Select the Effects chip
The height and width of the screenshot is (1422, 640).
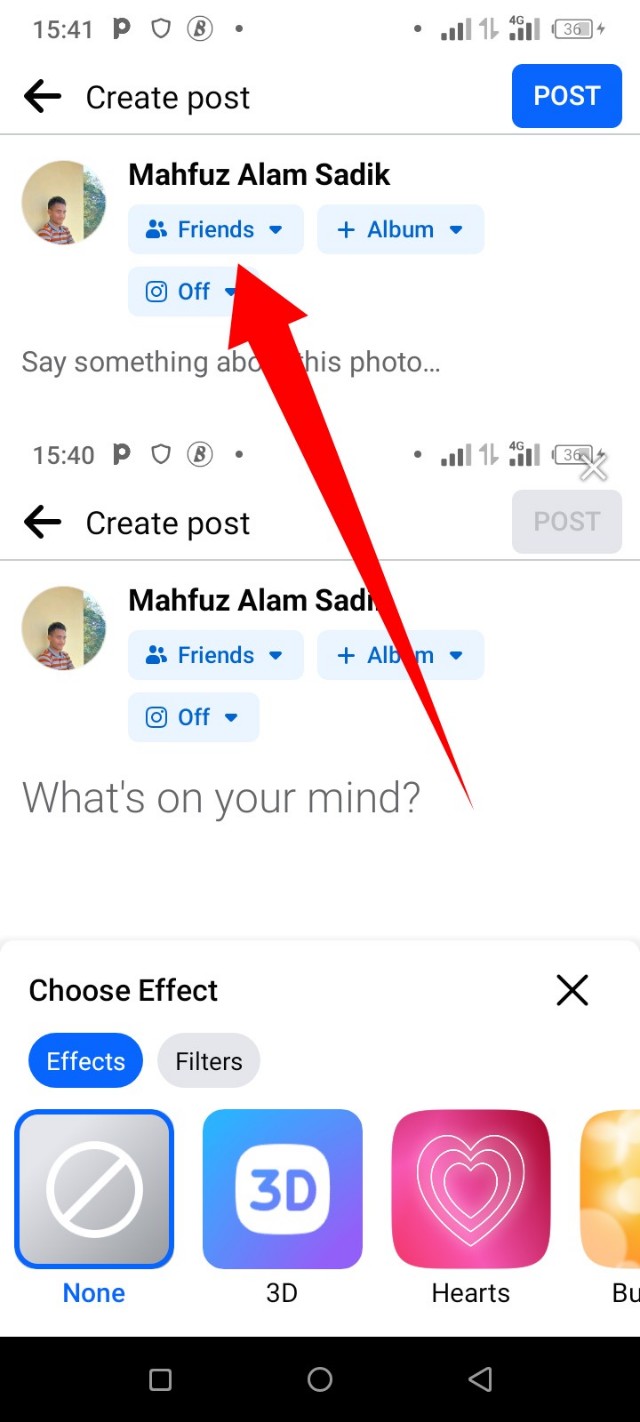(86, 1061)
